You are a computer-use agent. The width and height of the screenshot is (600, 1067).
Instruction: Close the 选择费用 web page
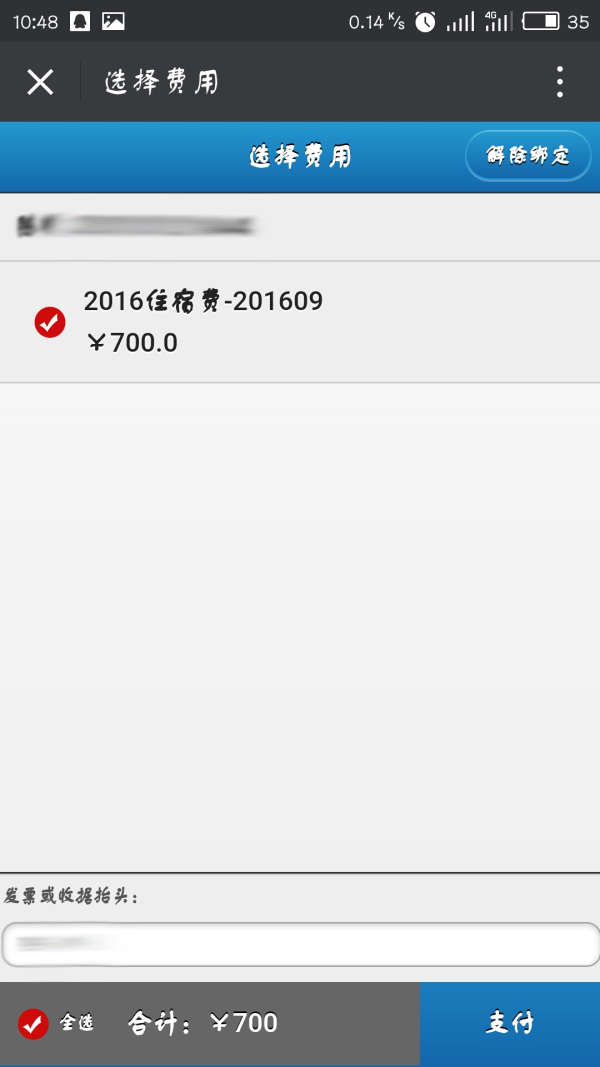40,82
